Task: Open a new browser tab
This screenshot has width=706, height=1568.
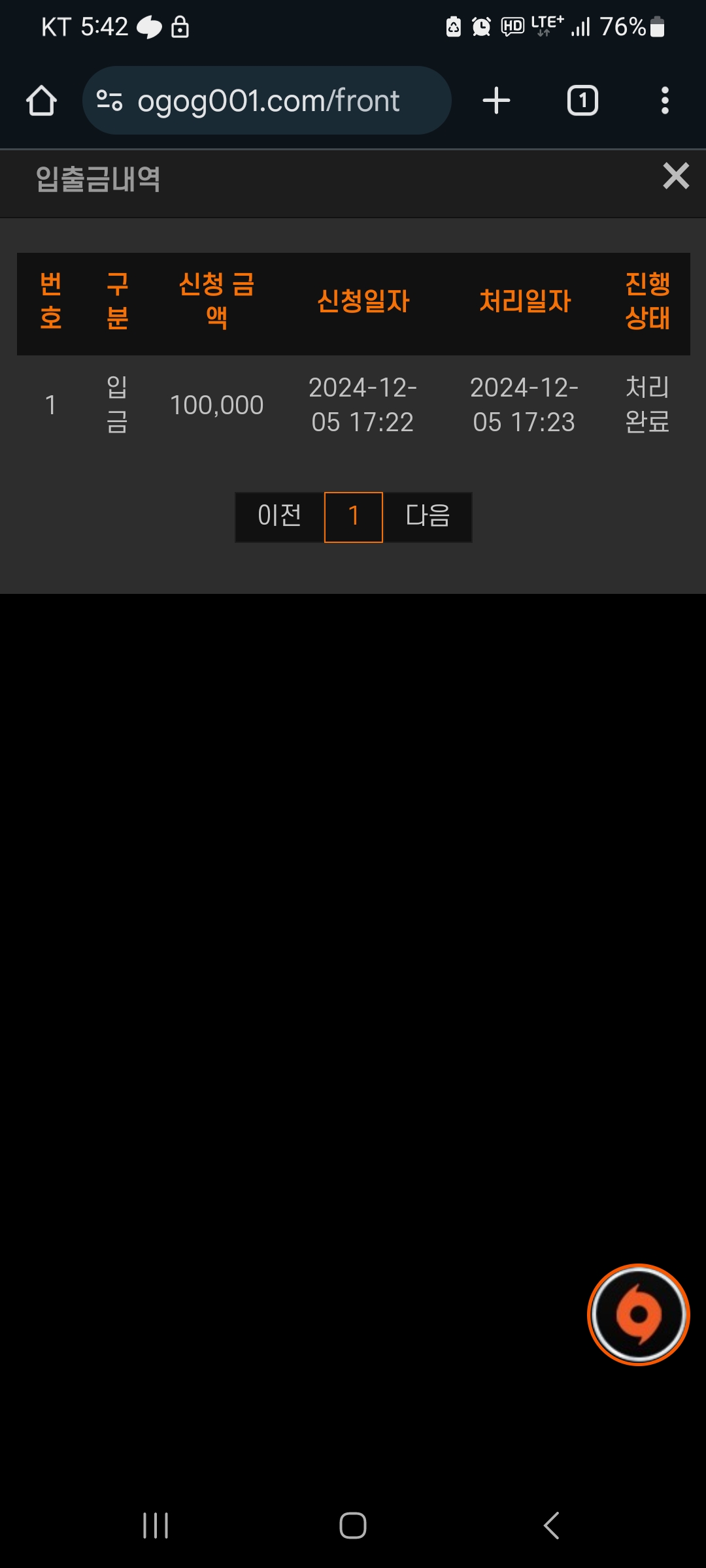Action: [496, 101]
